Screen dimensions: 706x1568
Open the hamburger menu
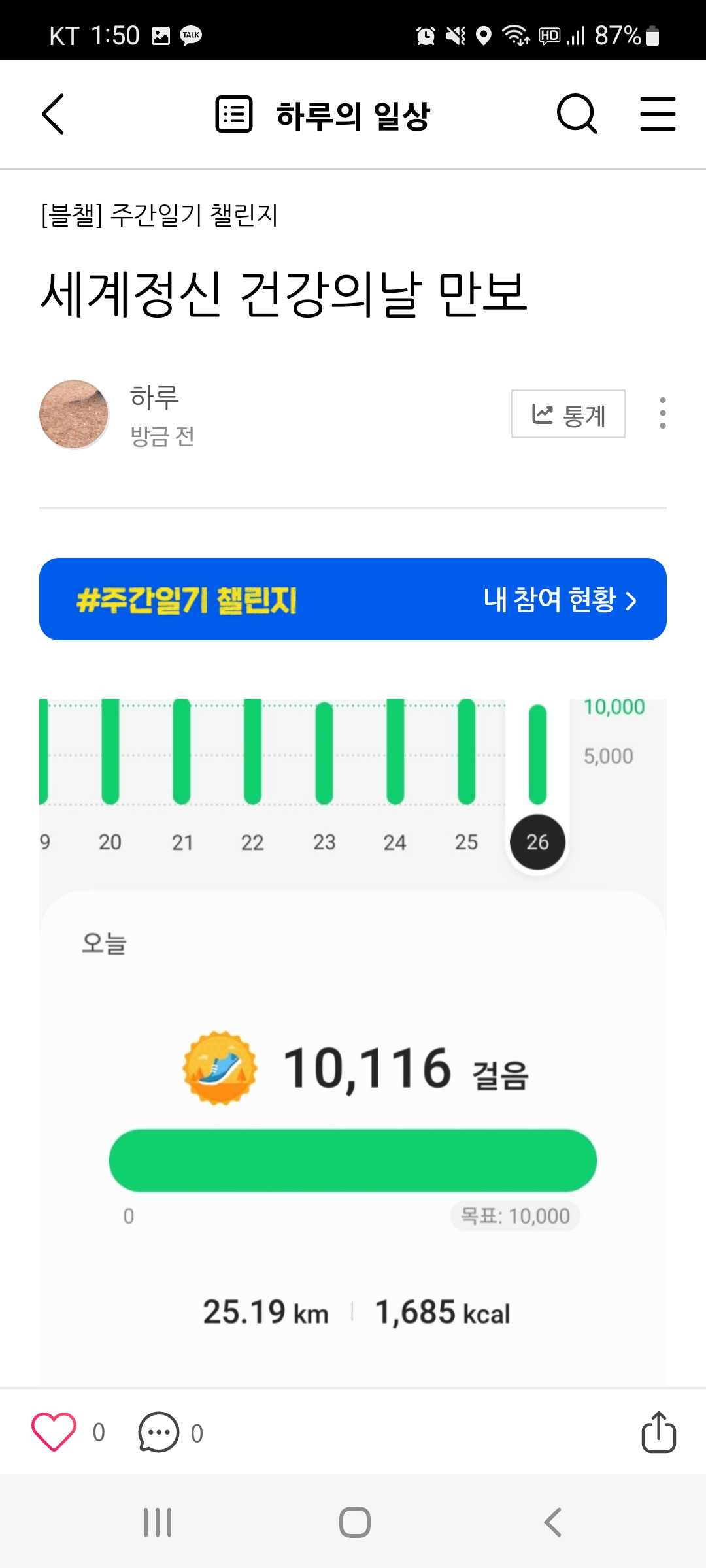click(x=658, y=114)
